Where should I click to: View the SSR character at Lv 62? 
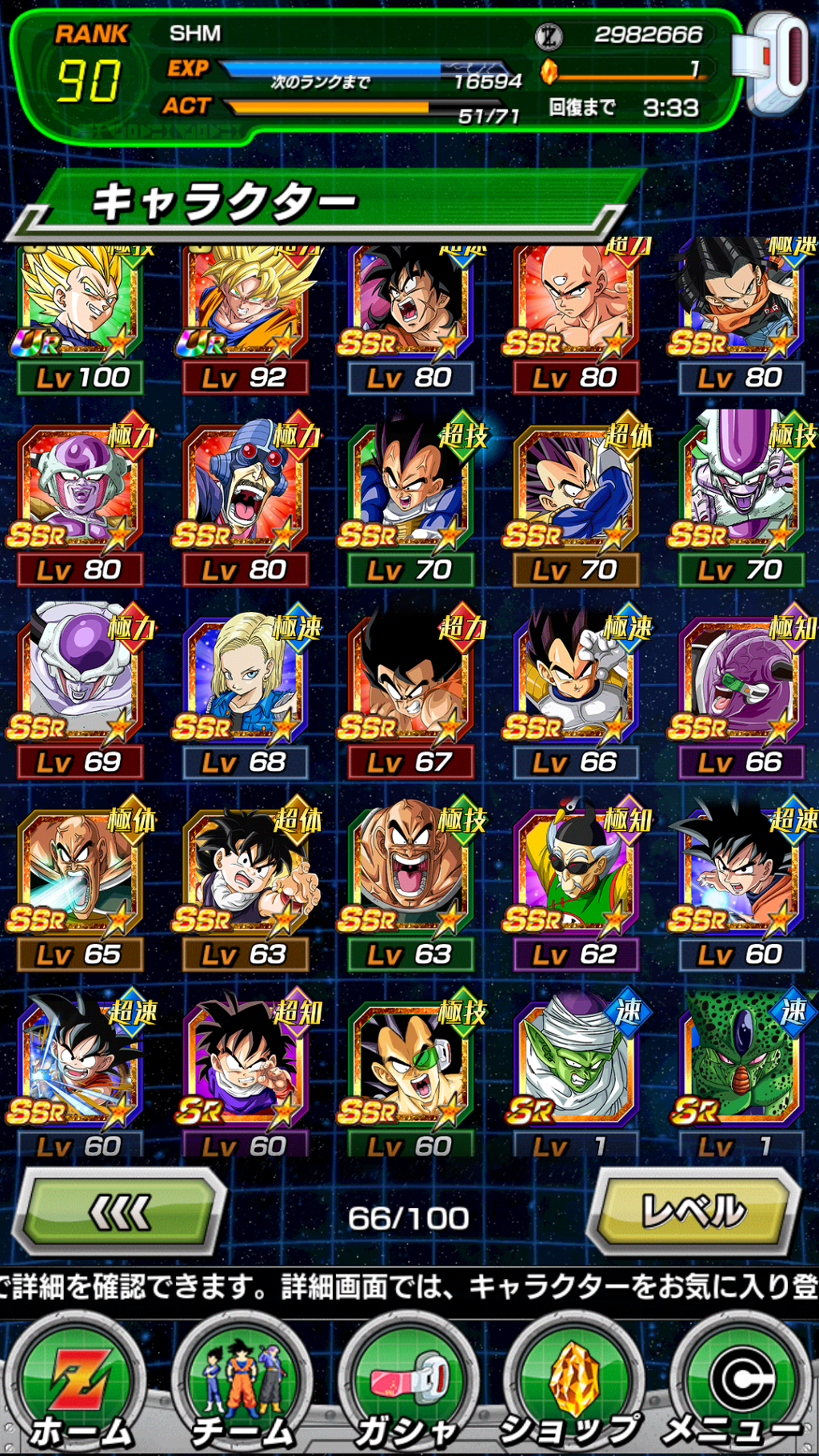pyautogui.click(x=574, y=872)
